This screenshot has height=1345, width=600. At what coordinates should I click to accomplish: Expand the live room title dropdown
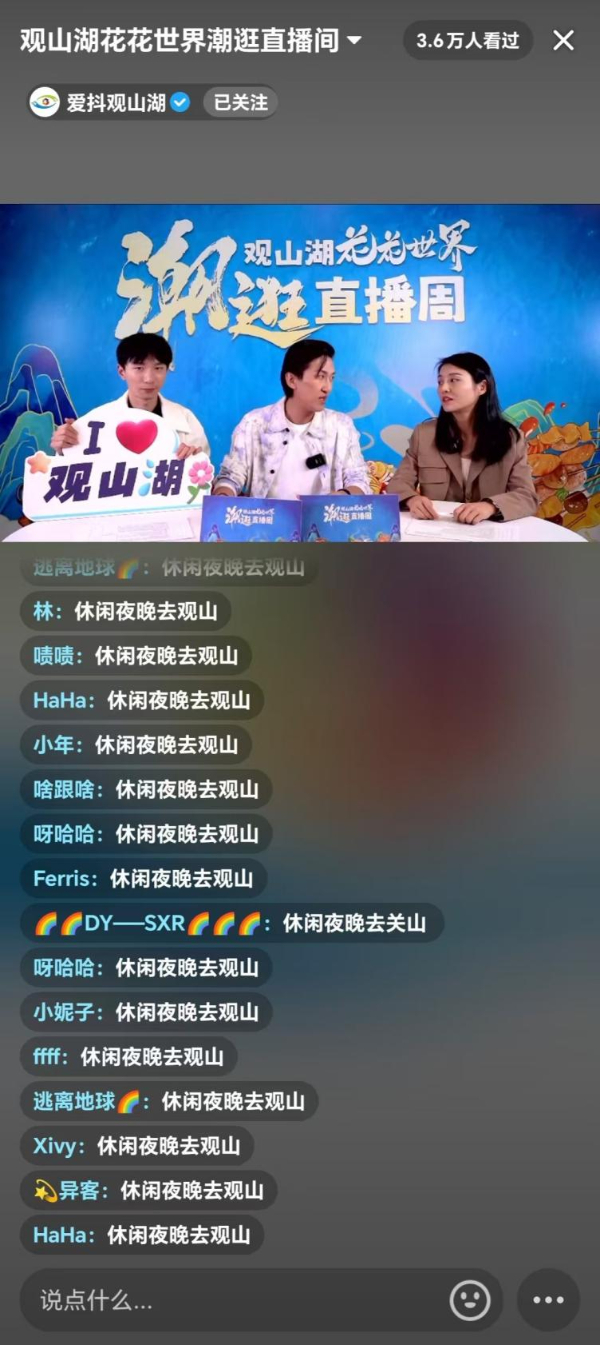tap(354, 41)
